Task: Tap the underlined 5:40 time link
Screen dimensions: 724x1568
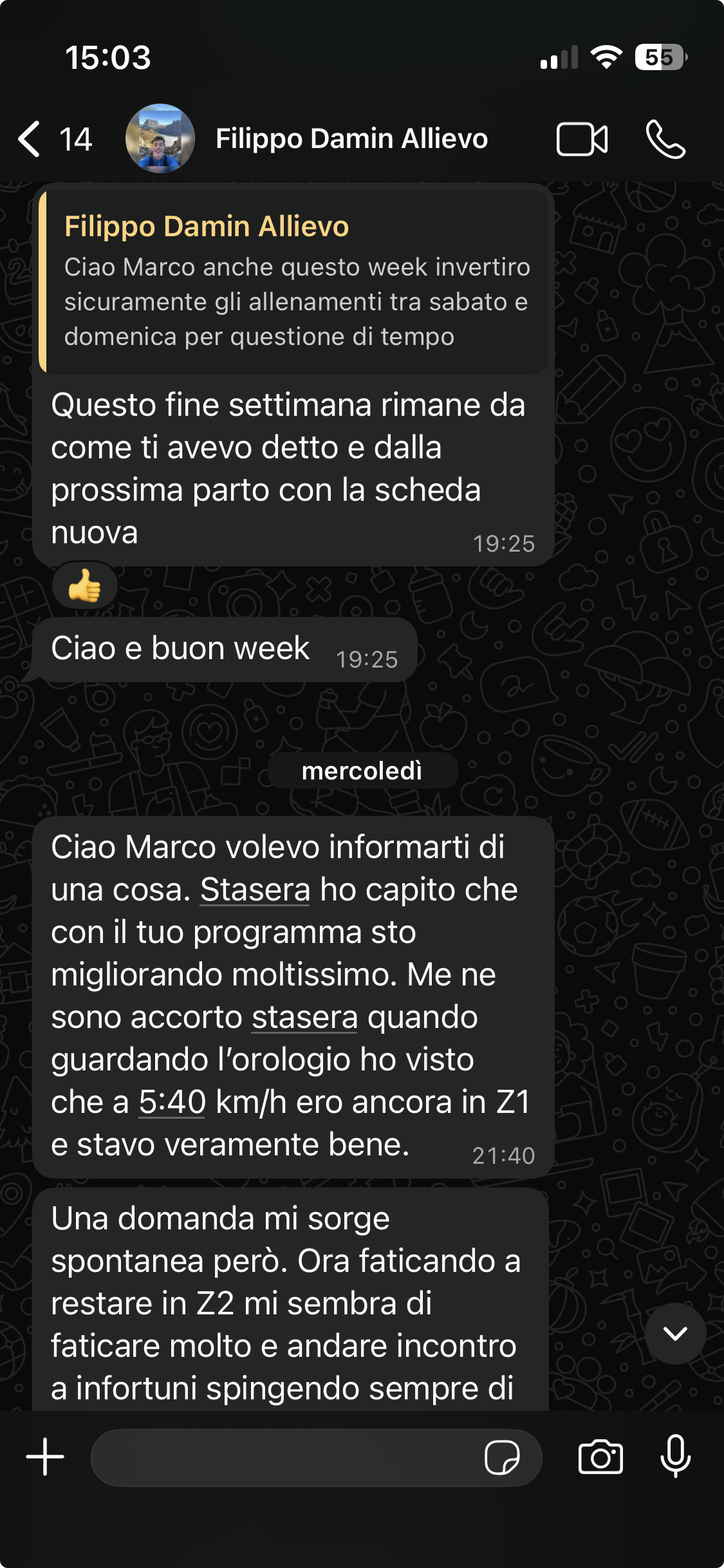Action: click(172, 1103)
